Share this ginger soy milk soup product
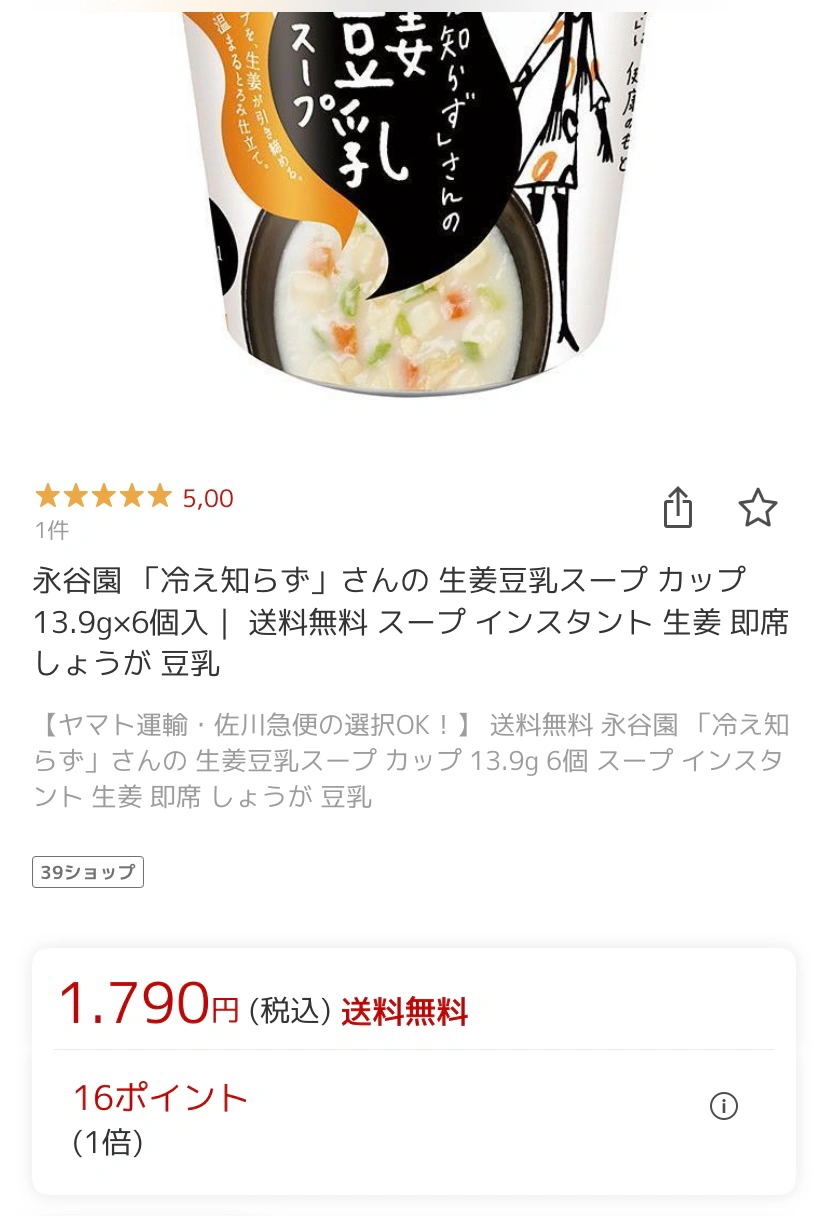 click(678, 508)
